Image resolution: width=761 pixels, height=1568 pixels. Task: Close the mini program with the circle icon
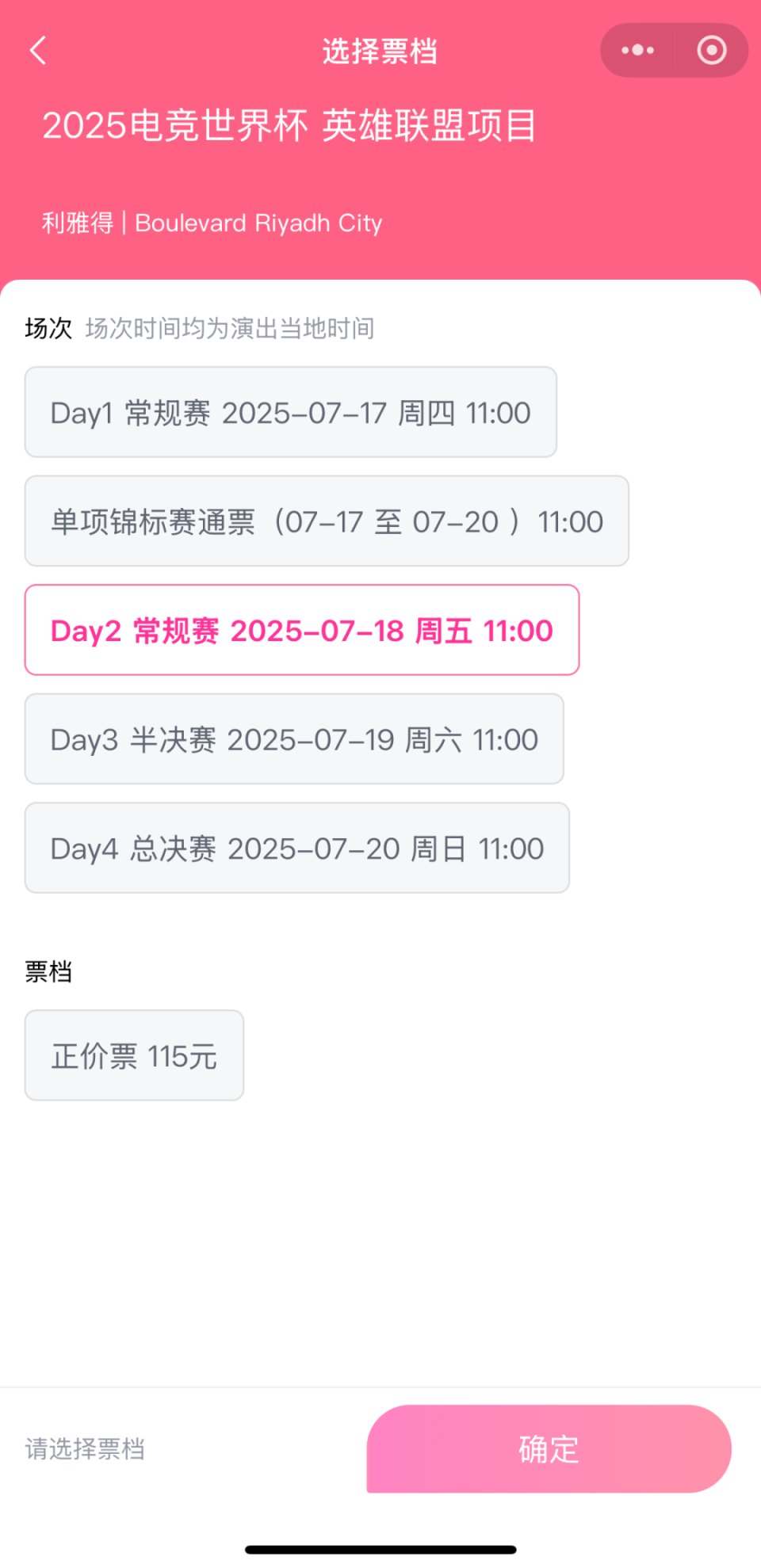coord(712,51)
